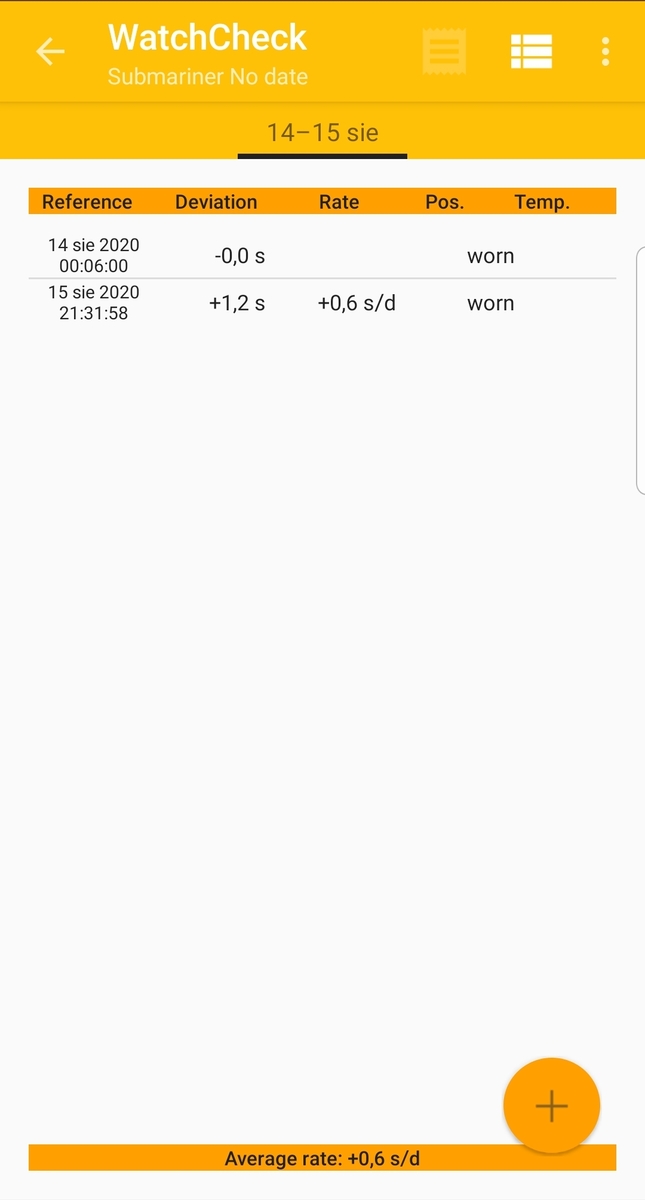Viewport: 645px width, 1200px height.
Task: Open the log list view icon
Action: pyautogui.click(x=531, y=52)
